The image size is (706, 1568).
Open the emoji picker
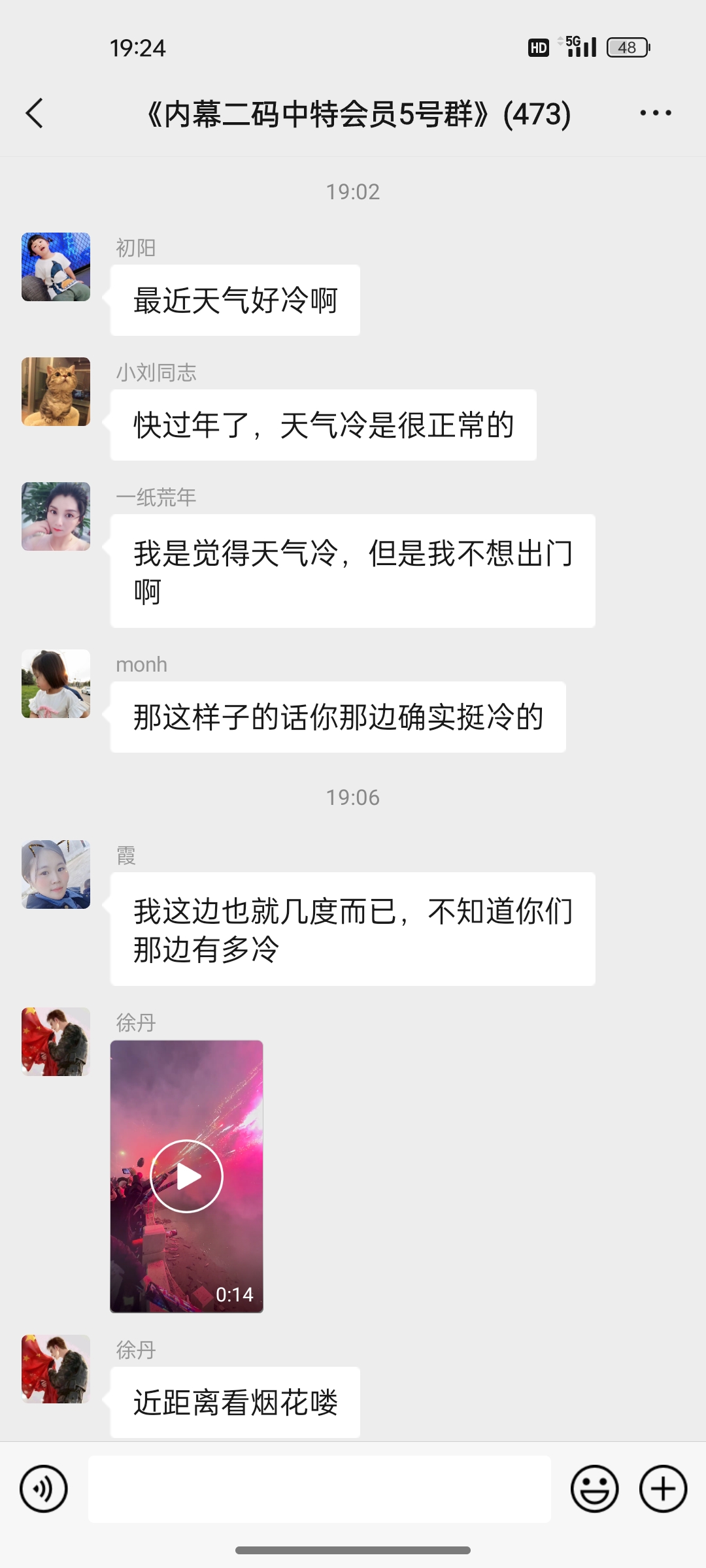594,1489
